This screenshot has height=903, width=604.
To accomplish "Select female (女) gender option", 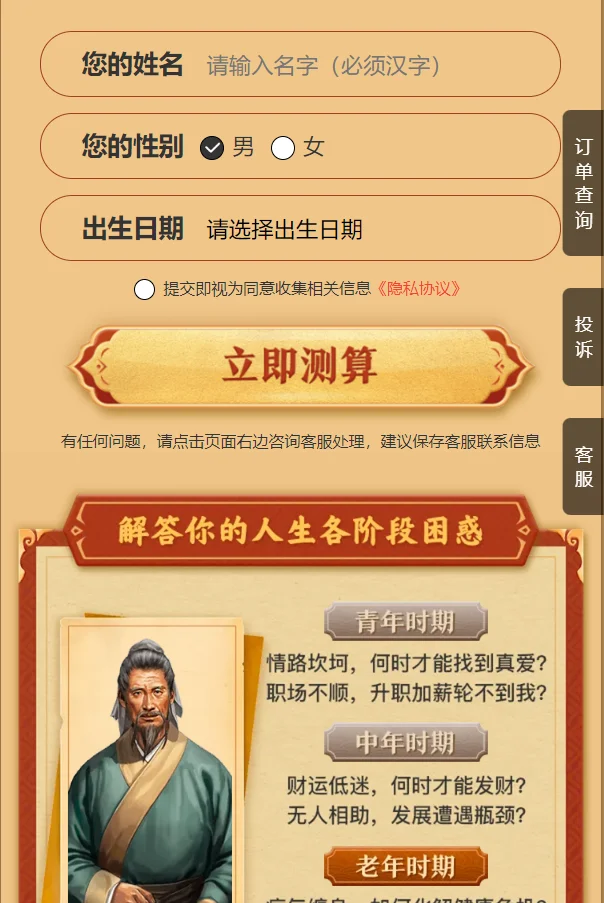I will coord(283,148).
